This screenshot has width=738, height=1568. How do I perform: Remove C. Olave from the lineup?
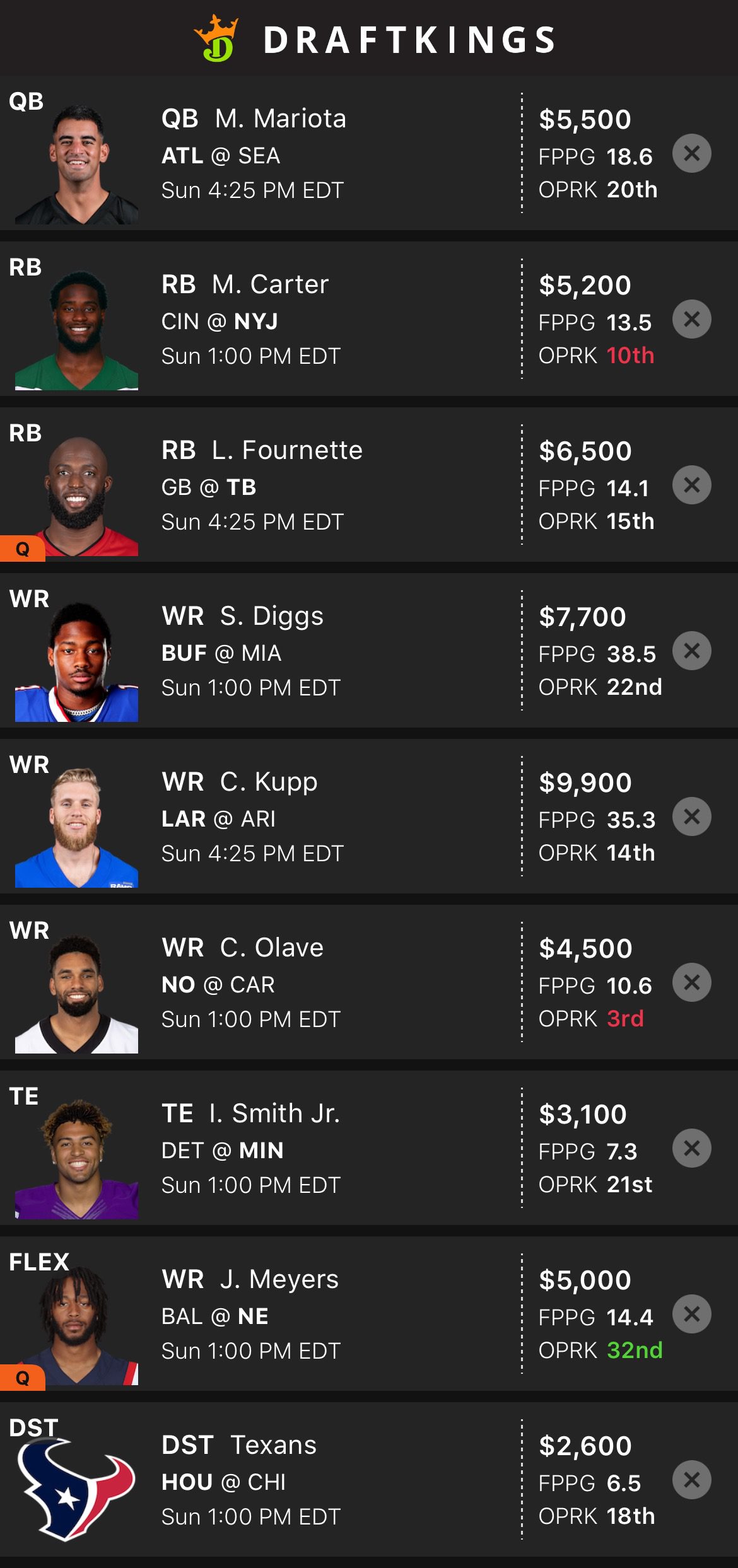pos(691,982)
